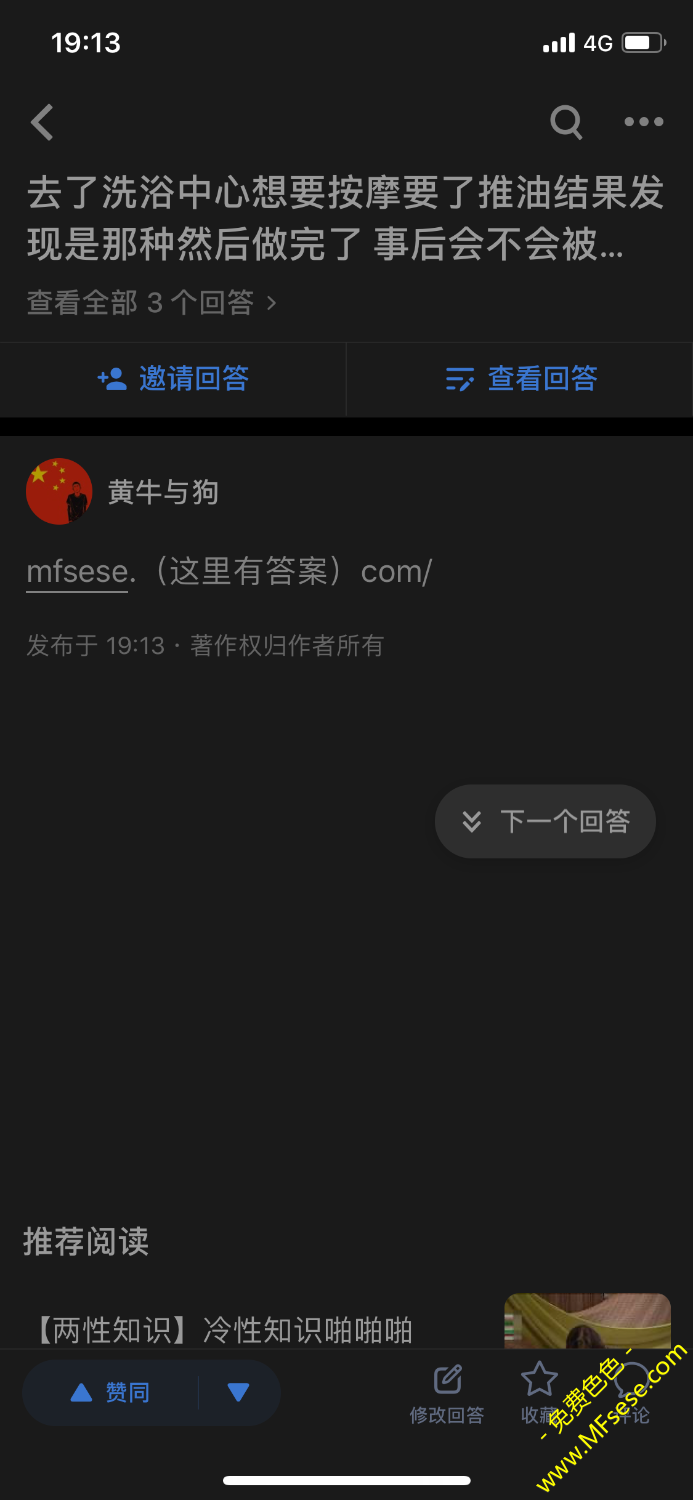Upvote the answer with 赞同
This screenshot has width=693, height=1500.
click(x=111, y=1392)
